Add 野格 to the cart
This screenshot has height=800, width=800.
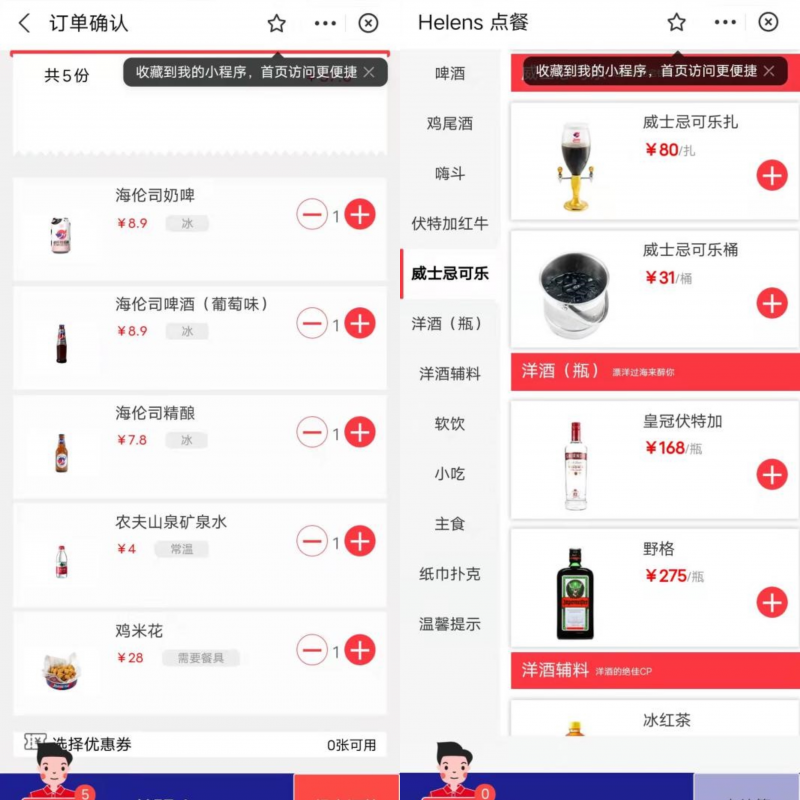771,602
